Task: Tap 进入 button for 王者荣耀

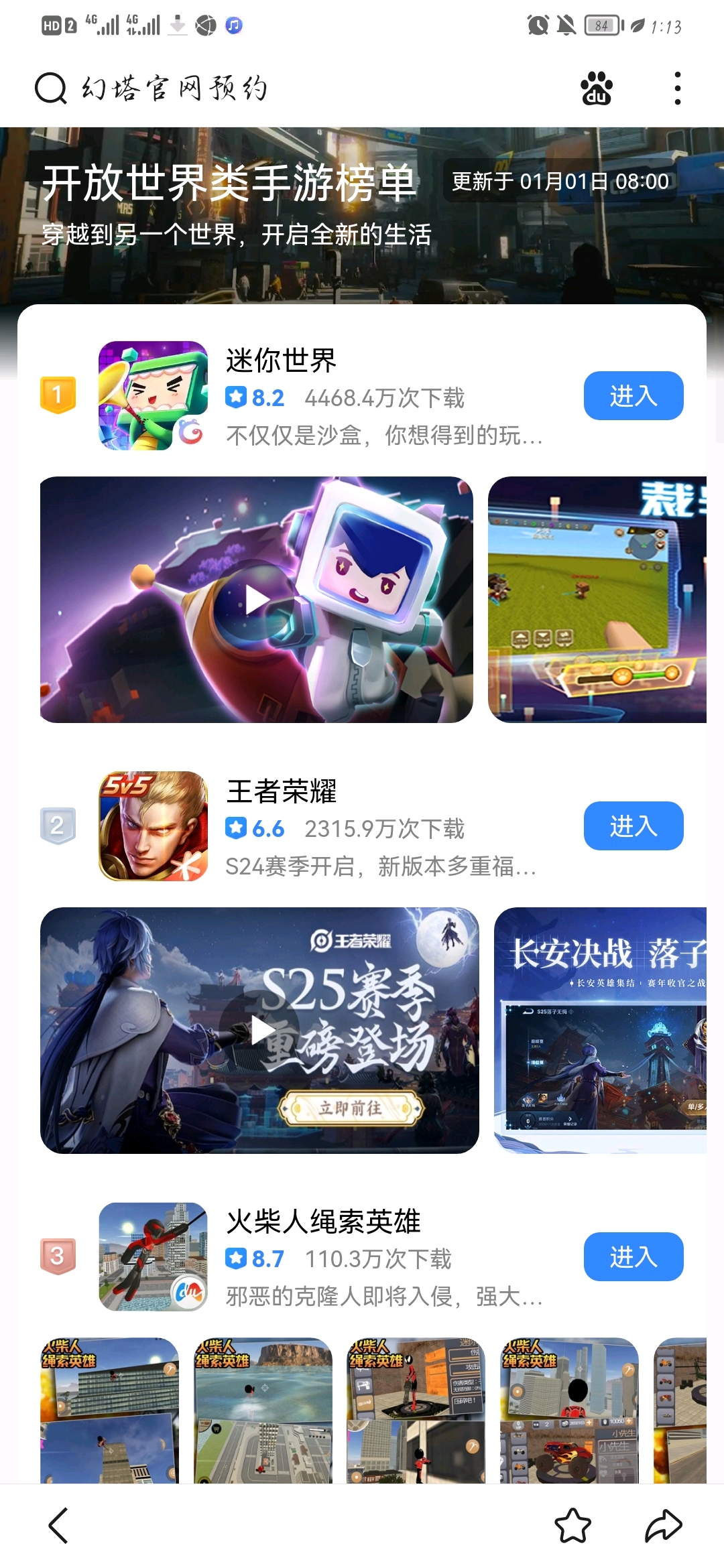Action: [633, 826]
